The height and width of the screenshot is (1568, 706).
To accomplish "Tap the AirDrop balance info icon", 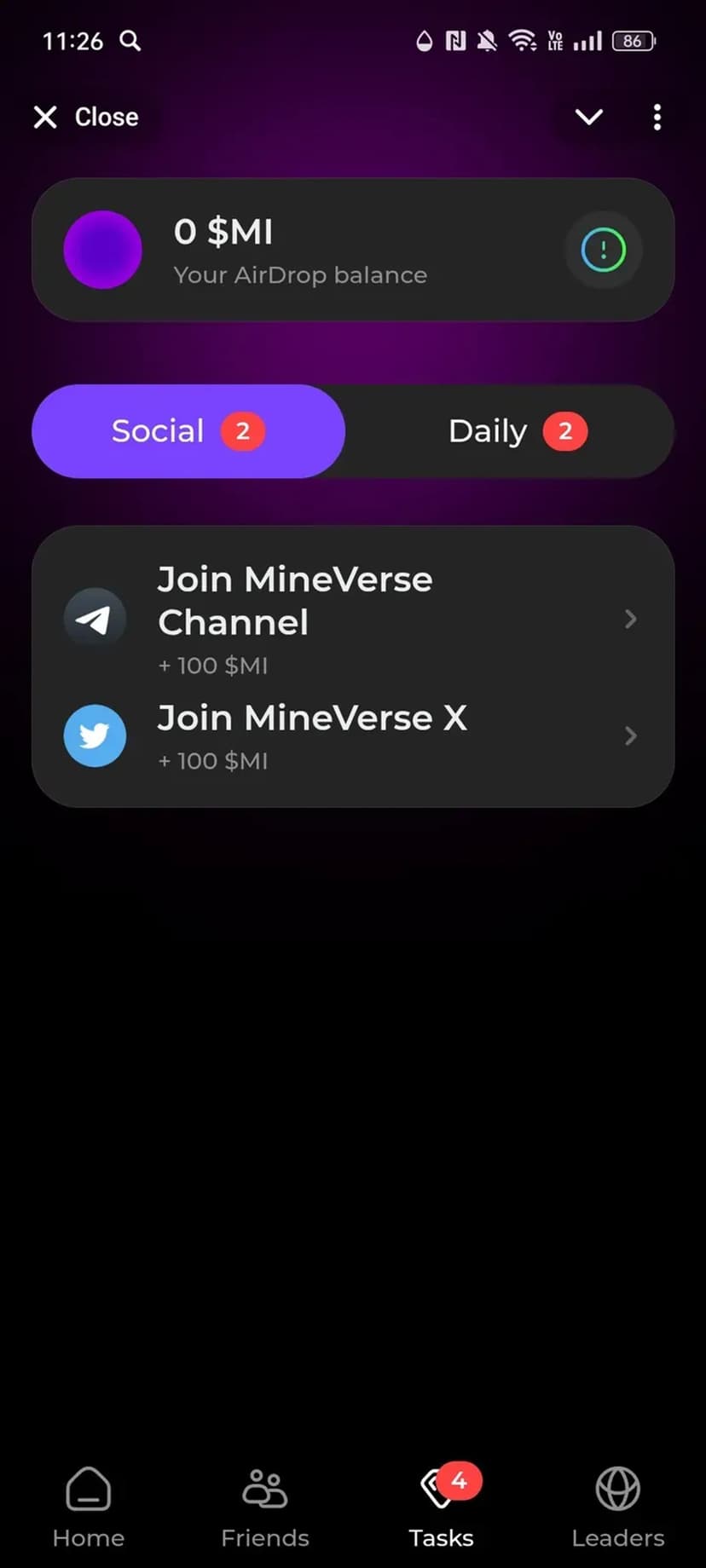I will (x=603, y=250).
